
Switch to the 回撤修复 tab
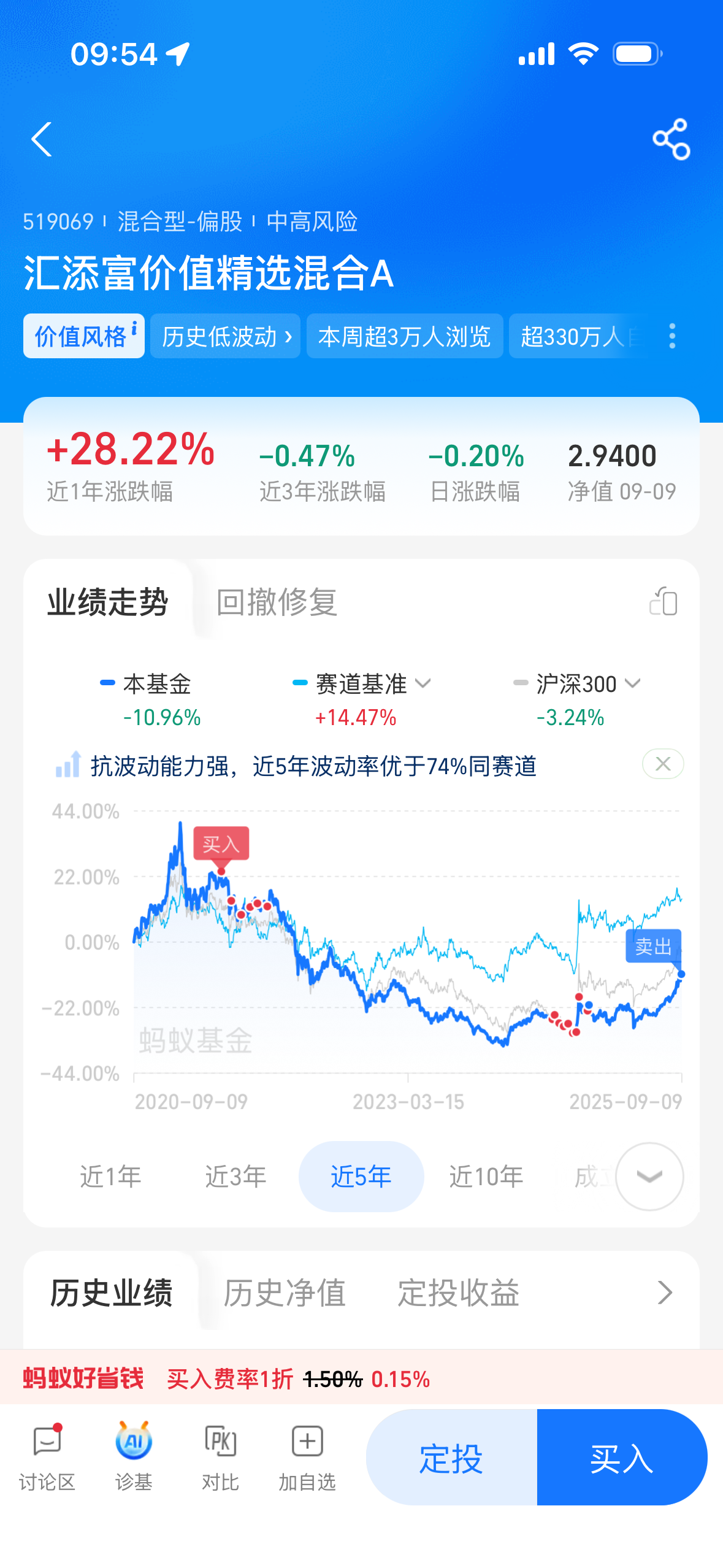coord(277,602)
